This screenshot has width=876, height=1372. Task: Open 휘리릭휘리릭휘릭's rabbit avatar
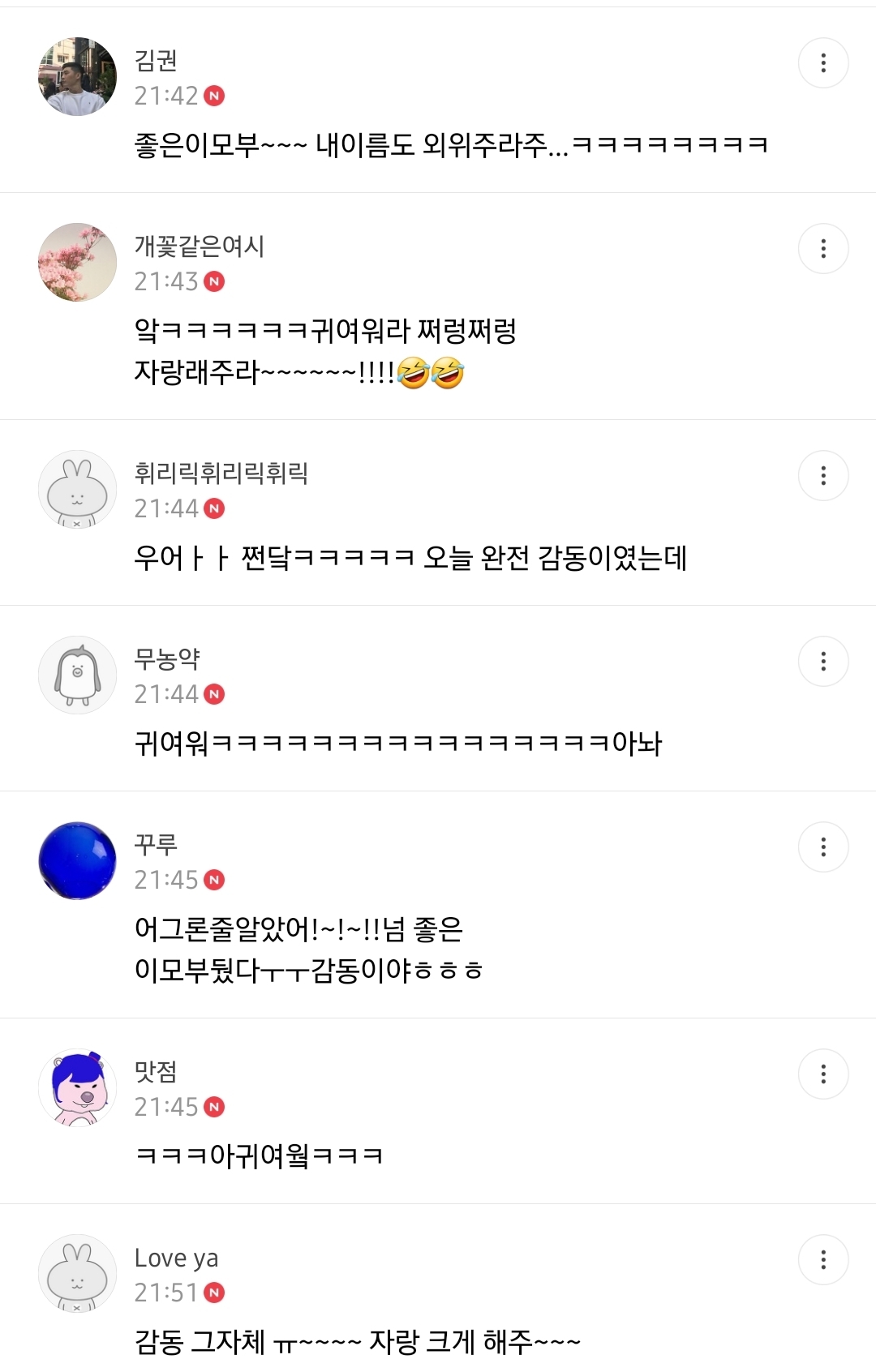[x=77, y=489]
